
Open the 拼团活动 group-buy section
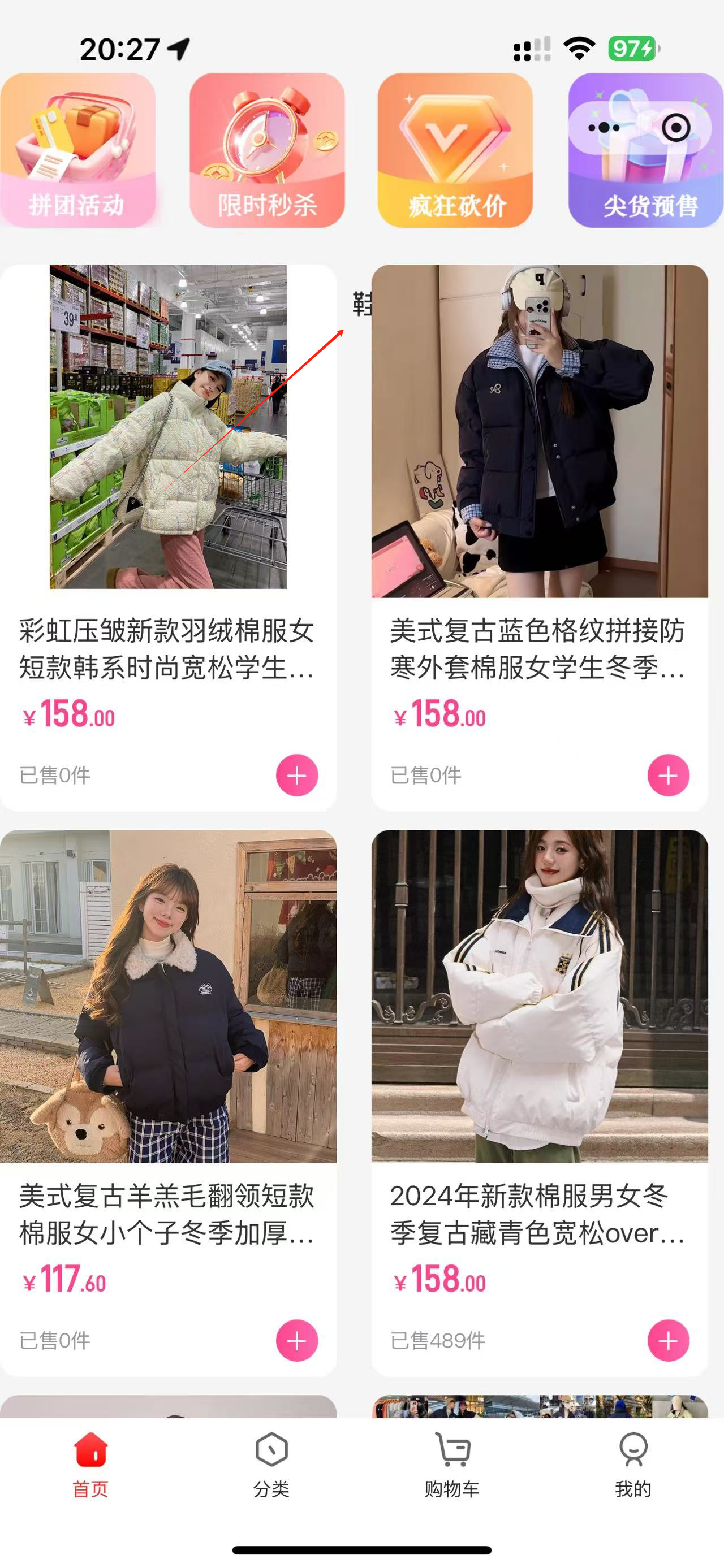pyautogui.click(x=77, y=150)
